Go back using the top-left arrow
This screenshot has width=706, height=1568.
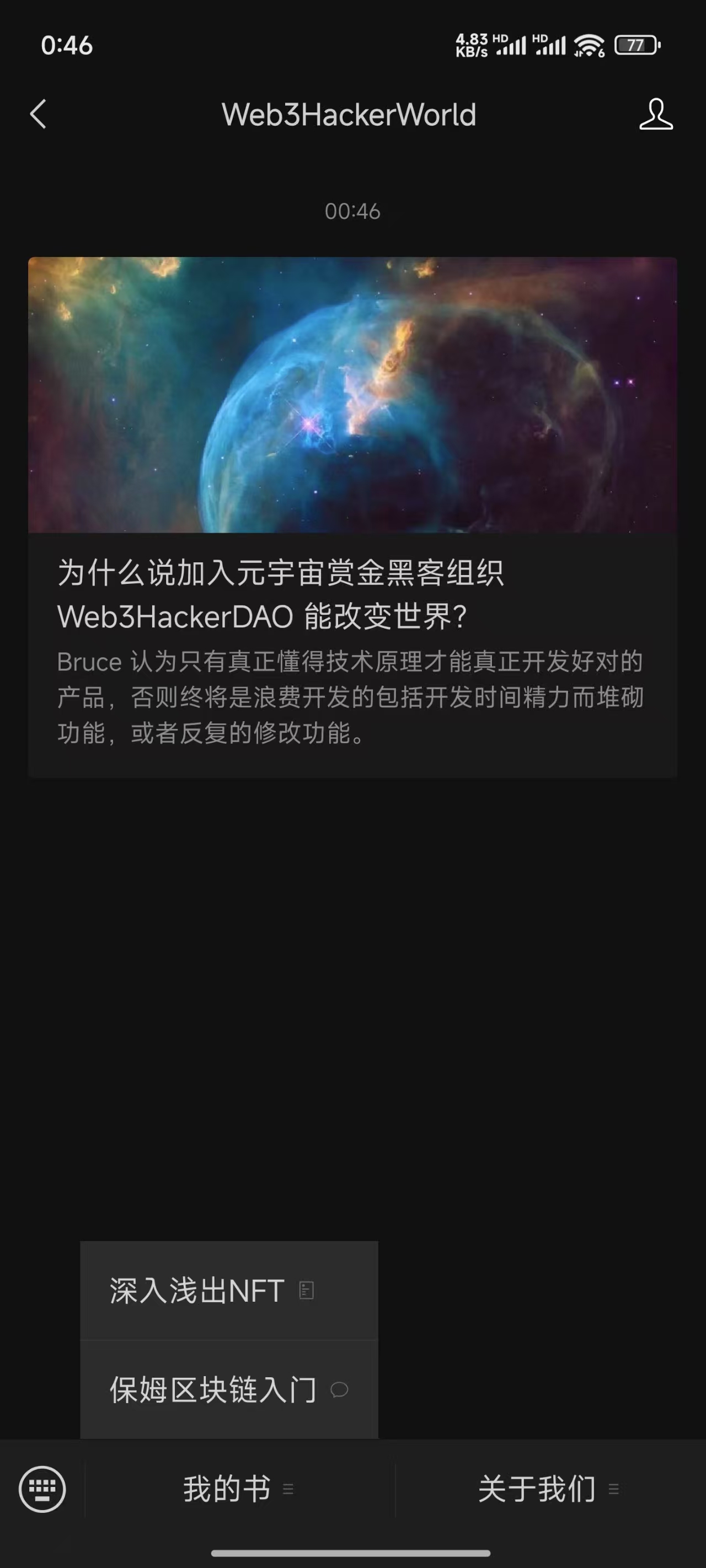[38, 114]
